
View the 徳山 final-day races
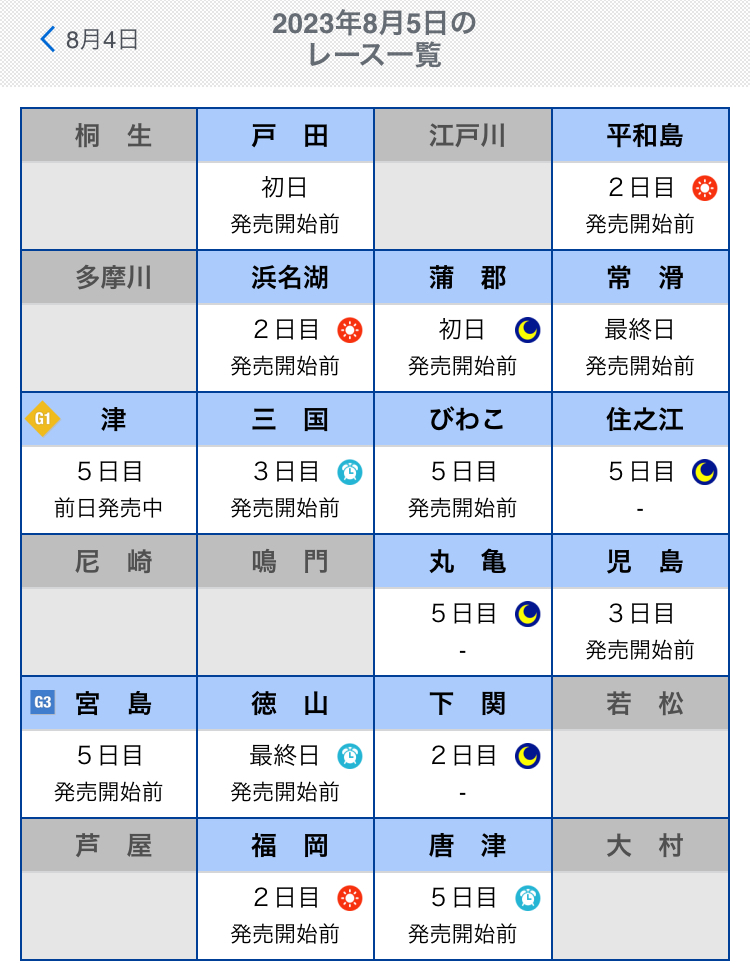pos(286,748)
